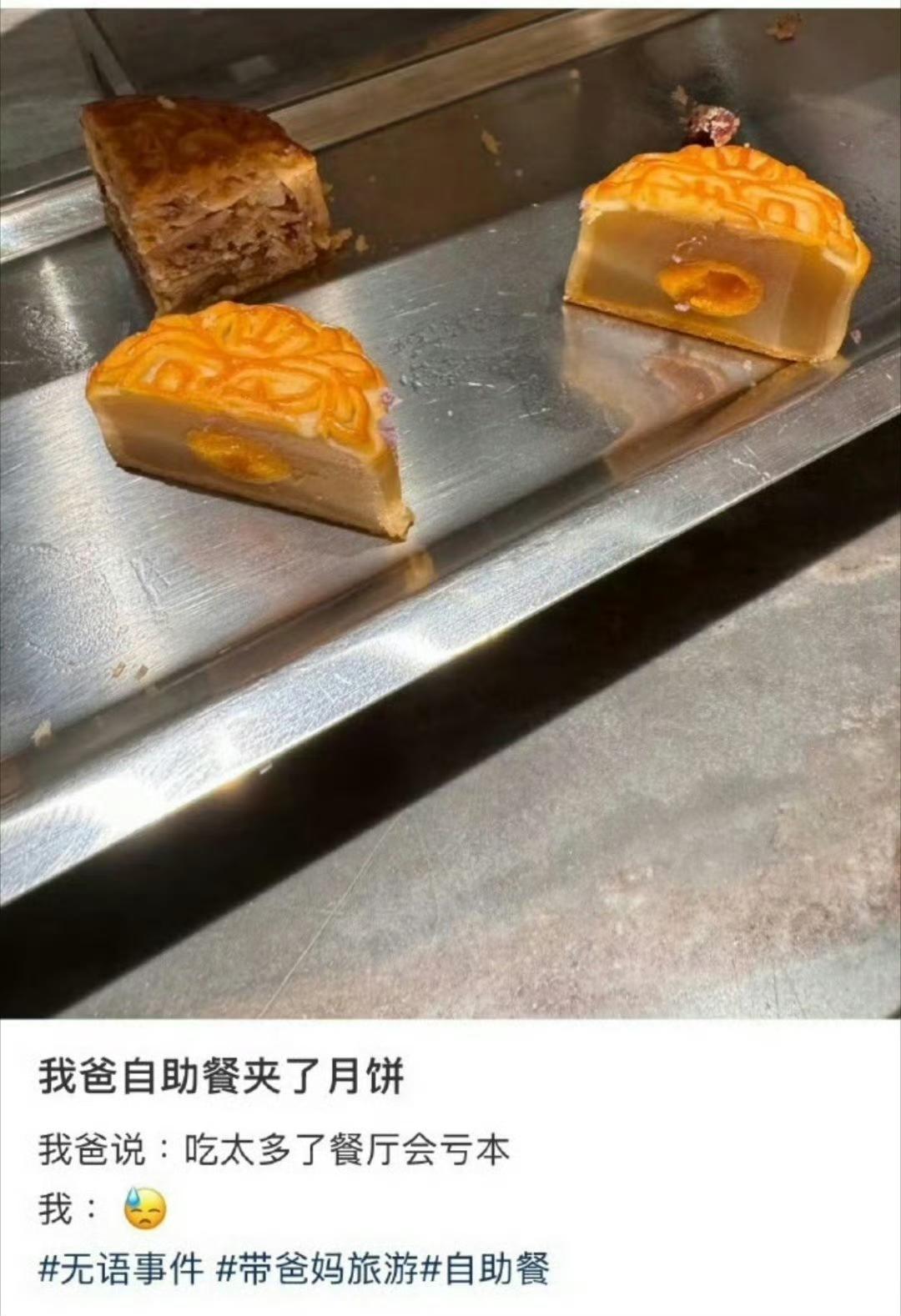View the mooncake photo full screen

450,509
